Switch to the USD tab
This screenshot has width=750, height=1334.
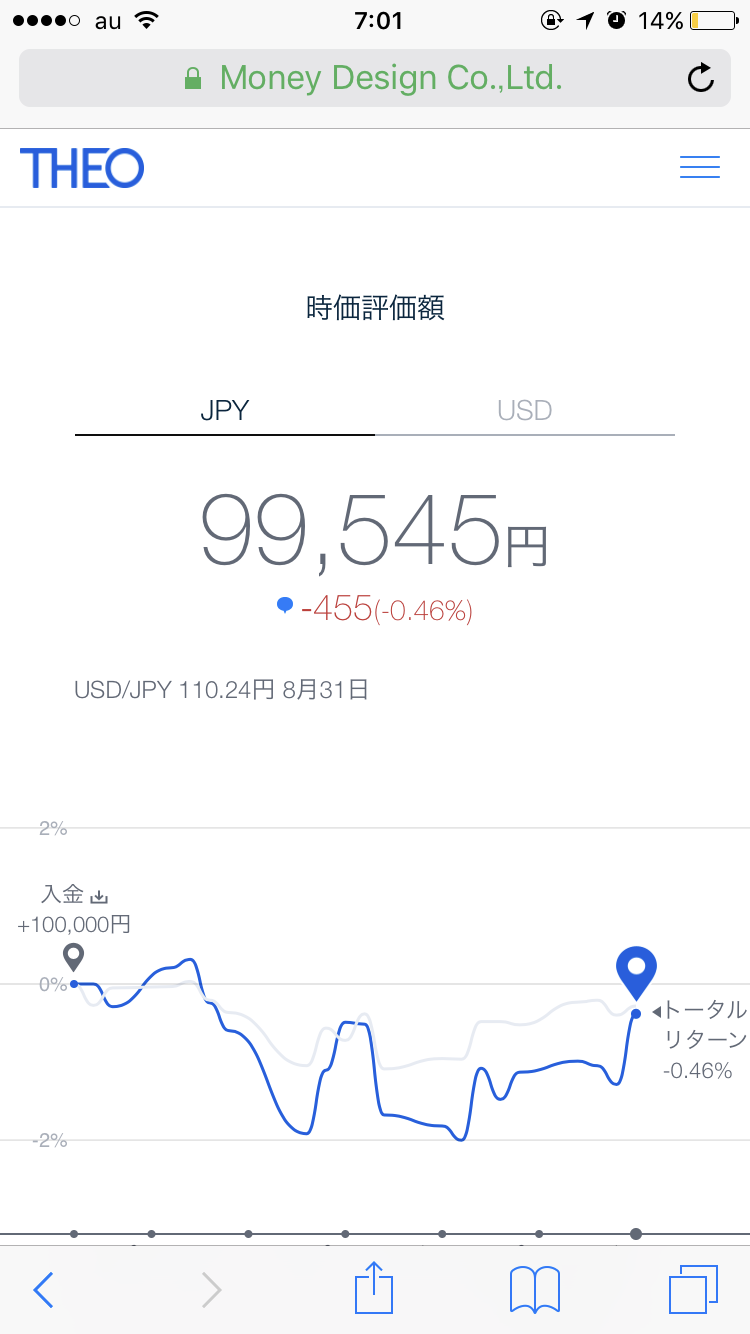[x=525, y=411]
